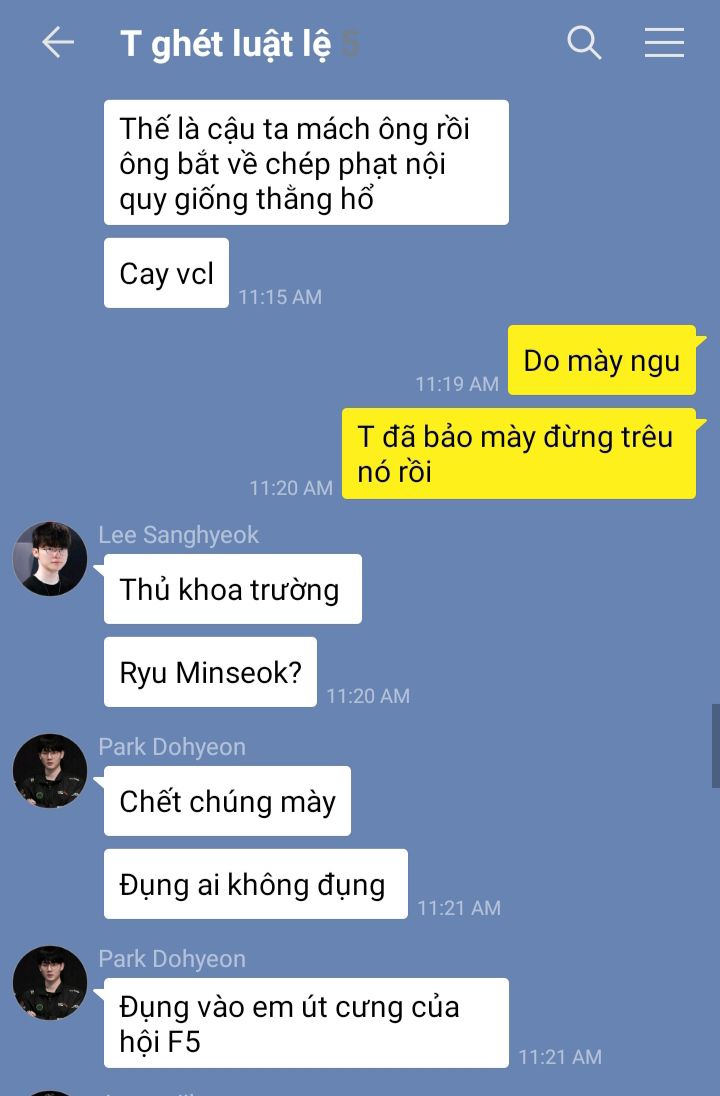Image resolution: width=720 pixels, height=1096 pixels.
Task: Search messages in this chat
Action: (x=584, y=43)
